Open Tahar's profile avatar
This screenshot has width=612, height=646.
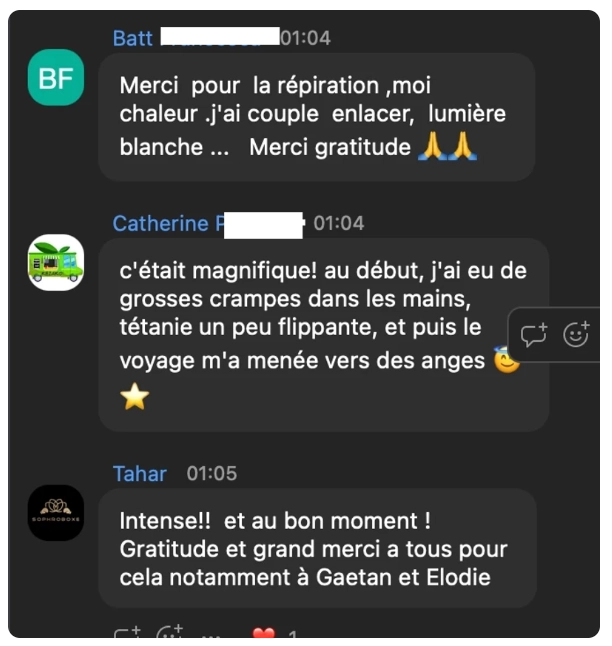pos(56,513)
